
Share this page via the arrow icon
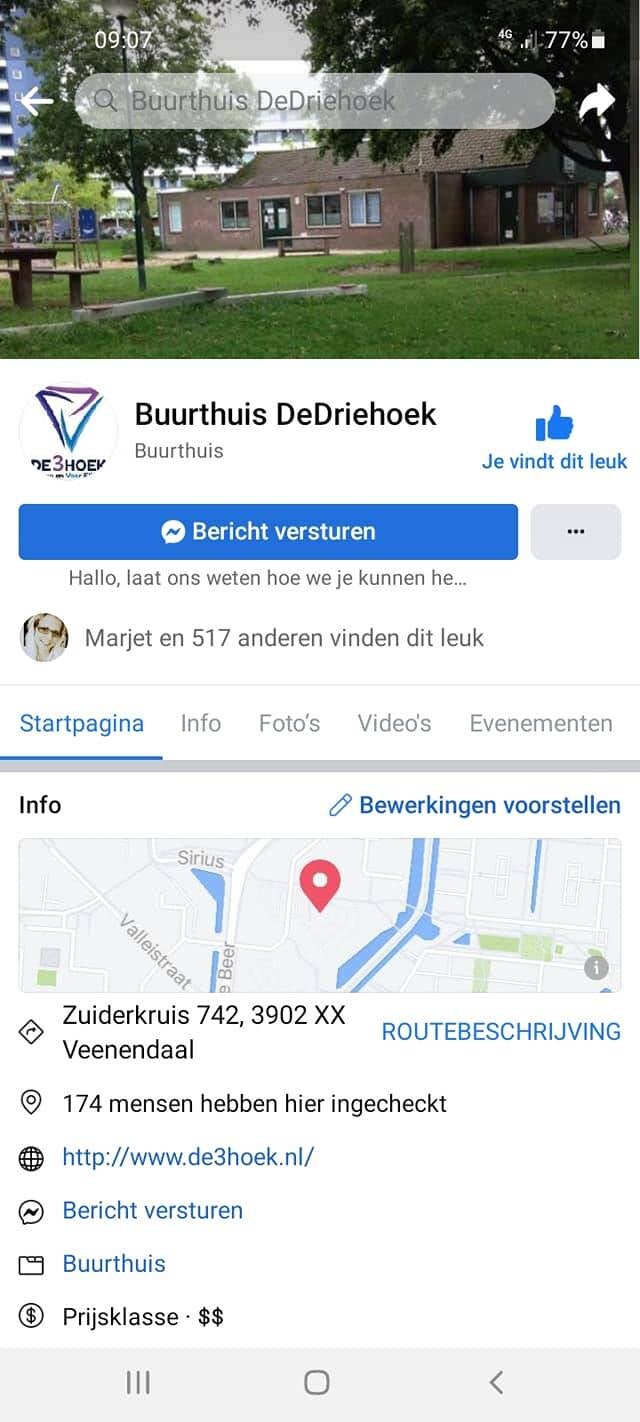pyautogui.click(x=598, y=102)
